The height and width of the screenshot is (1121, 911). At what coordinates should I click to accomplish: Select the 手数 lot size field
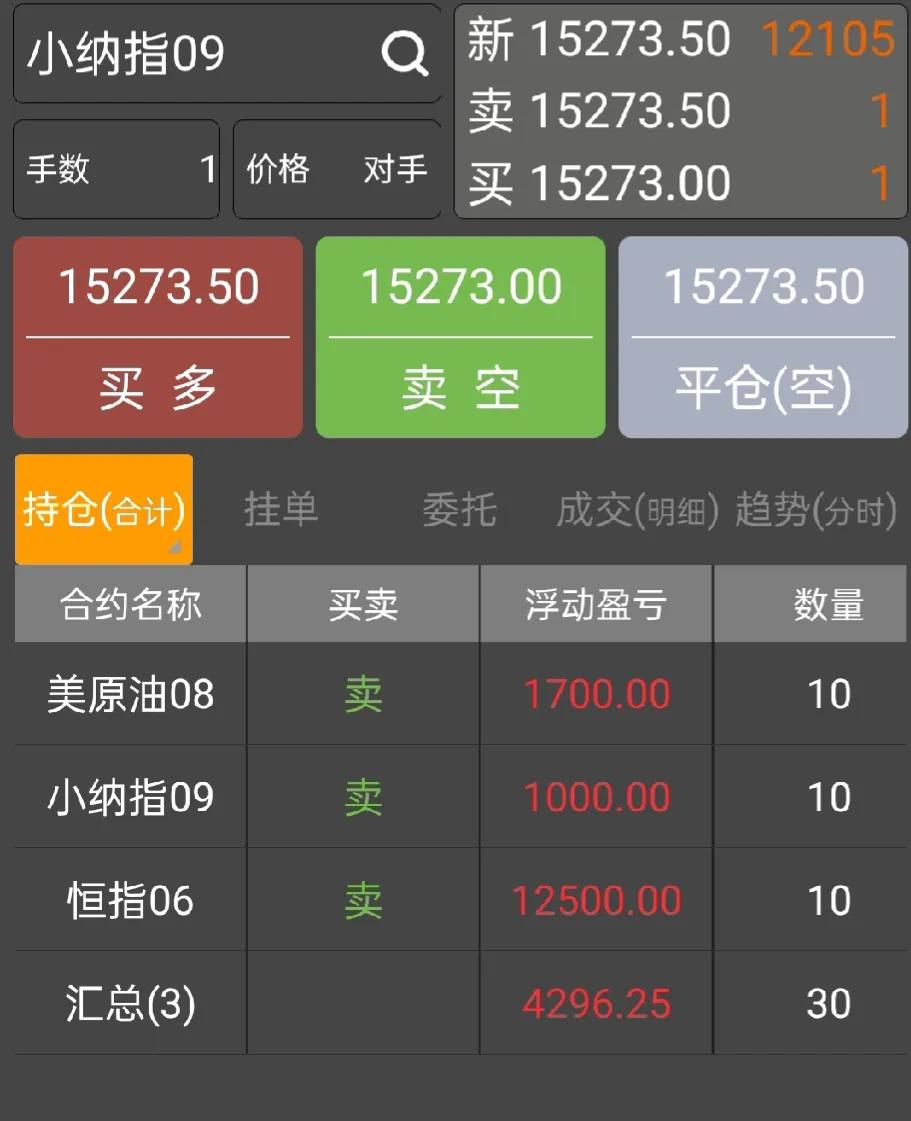coord(115,170)
